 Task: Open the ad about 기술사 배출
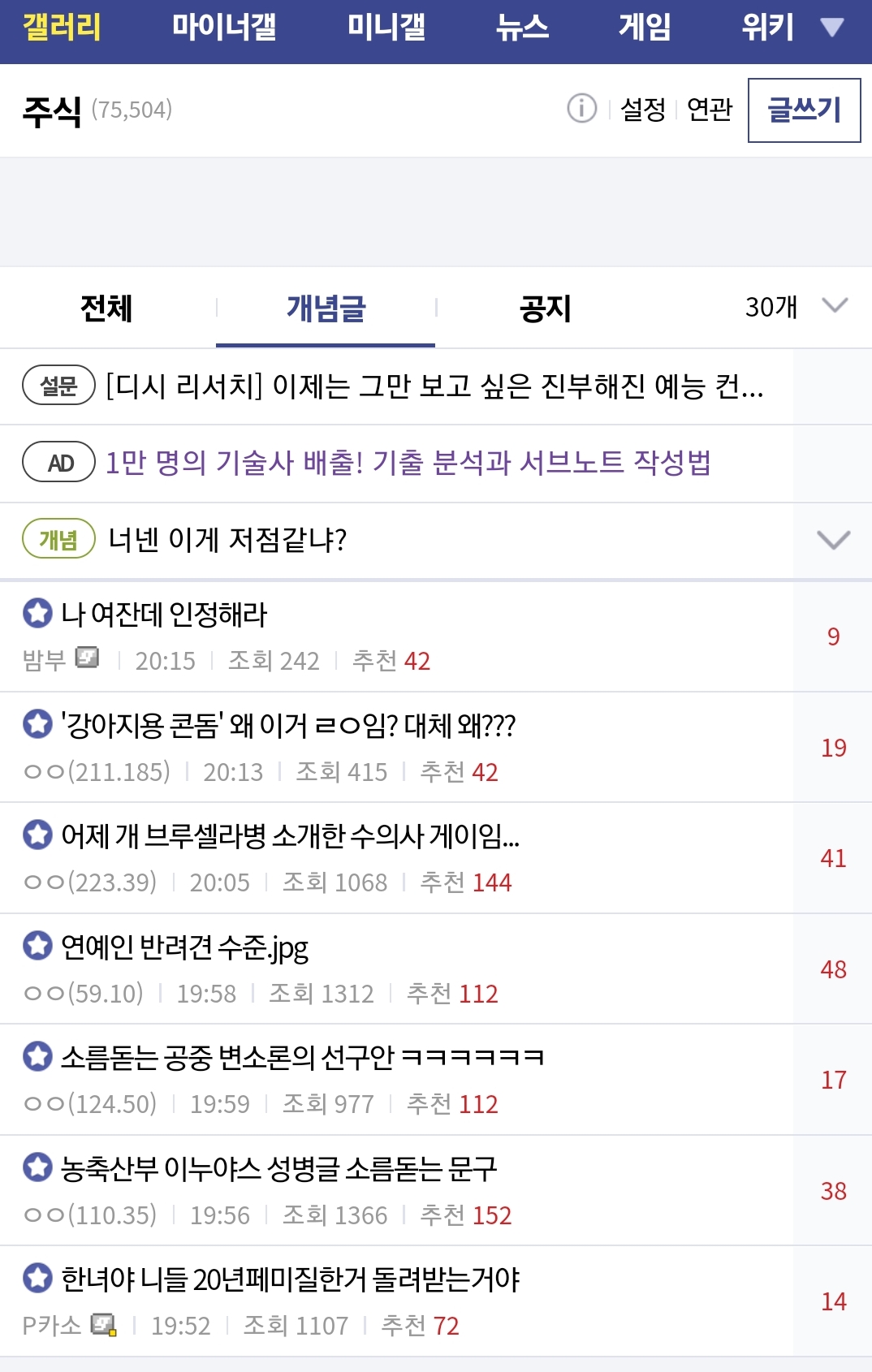click(x=408, y=463)
